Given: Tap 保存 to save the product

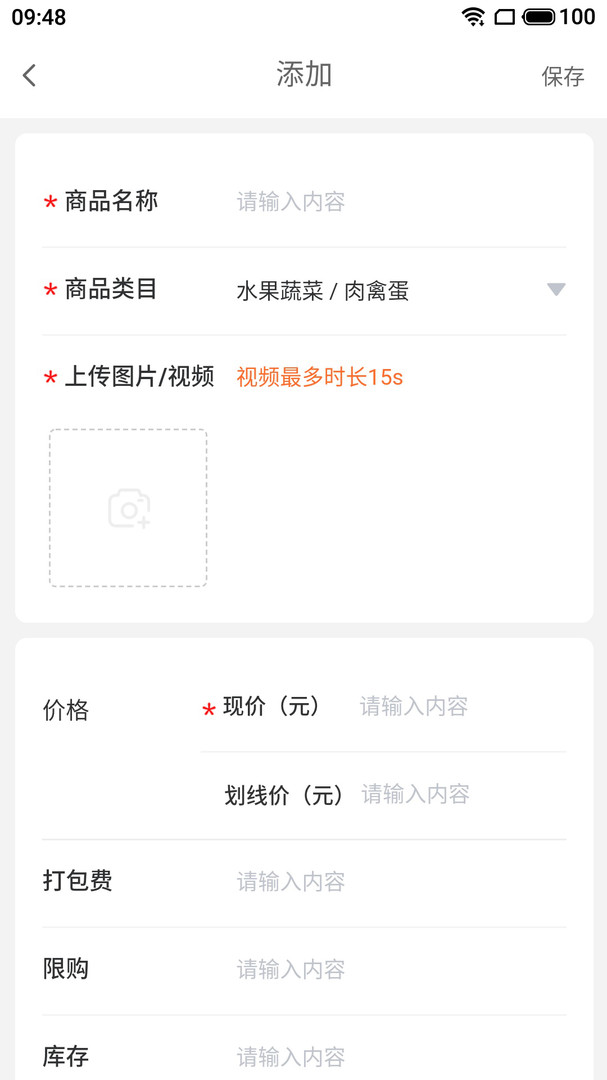Looking at the screenshot, I should (562, 76).
